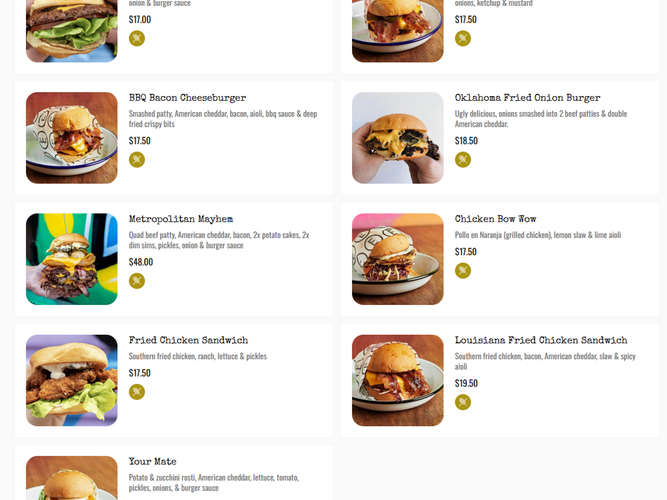Open the BBQ Bacon Cheeseburger item
This screenshot has width=667, height=500.
click(187, 98)
